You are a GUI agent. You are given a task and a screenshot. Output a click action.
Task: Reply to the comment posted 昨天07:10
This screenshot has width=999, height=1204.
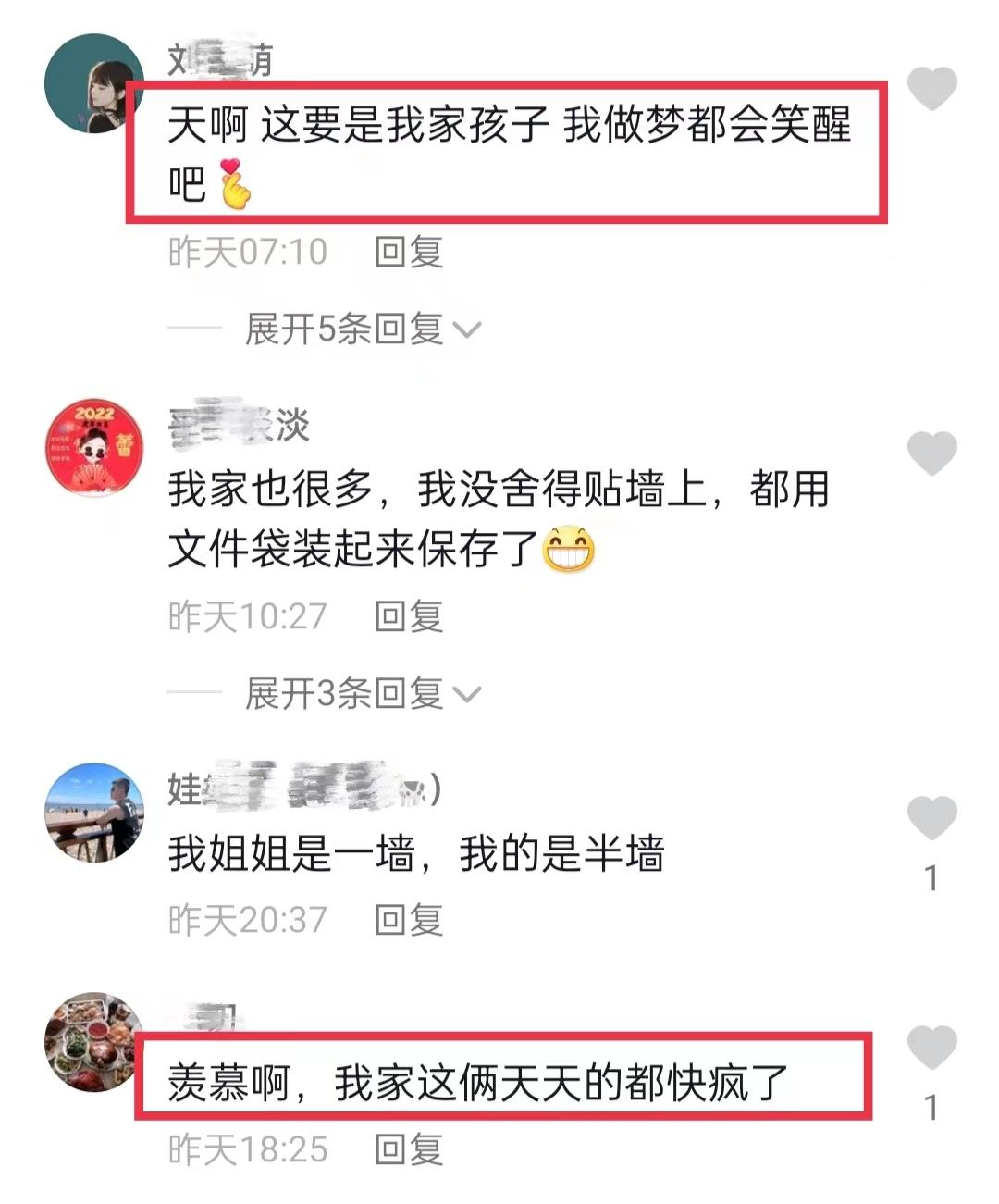[x=409, y=252]
